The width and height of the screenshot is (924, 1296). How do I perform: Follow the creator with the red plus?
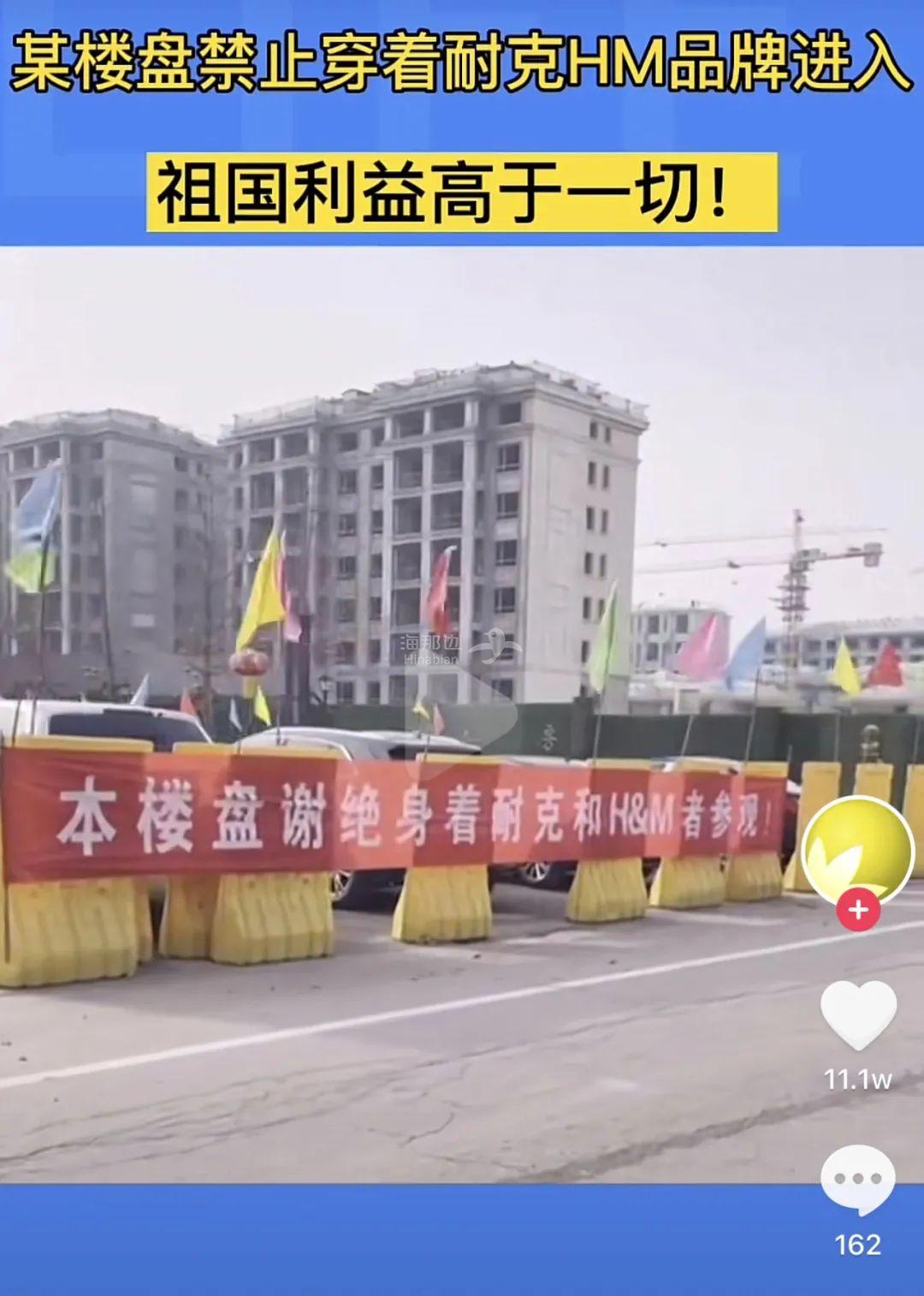[858, 910]
